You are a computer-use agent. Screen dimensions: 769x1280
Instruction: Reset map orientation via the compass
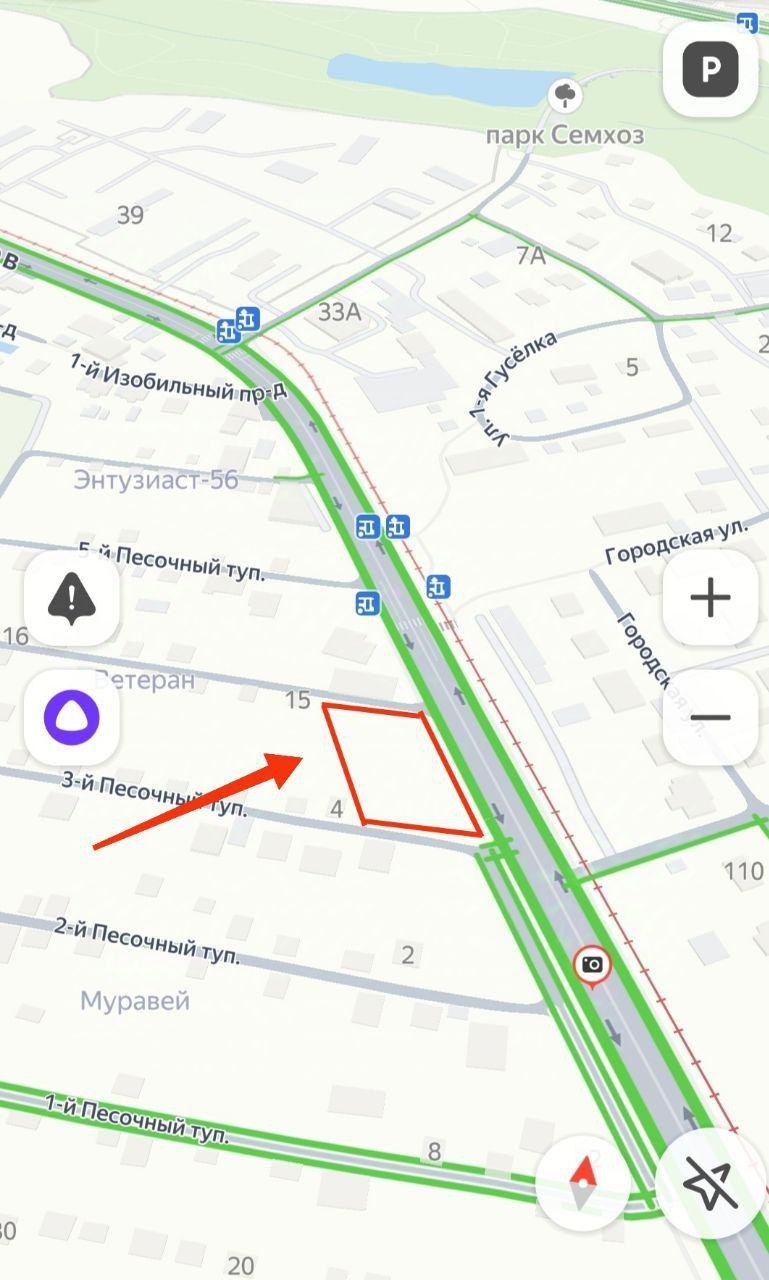pos(583,1183)
